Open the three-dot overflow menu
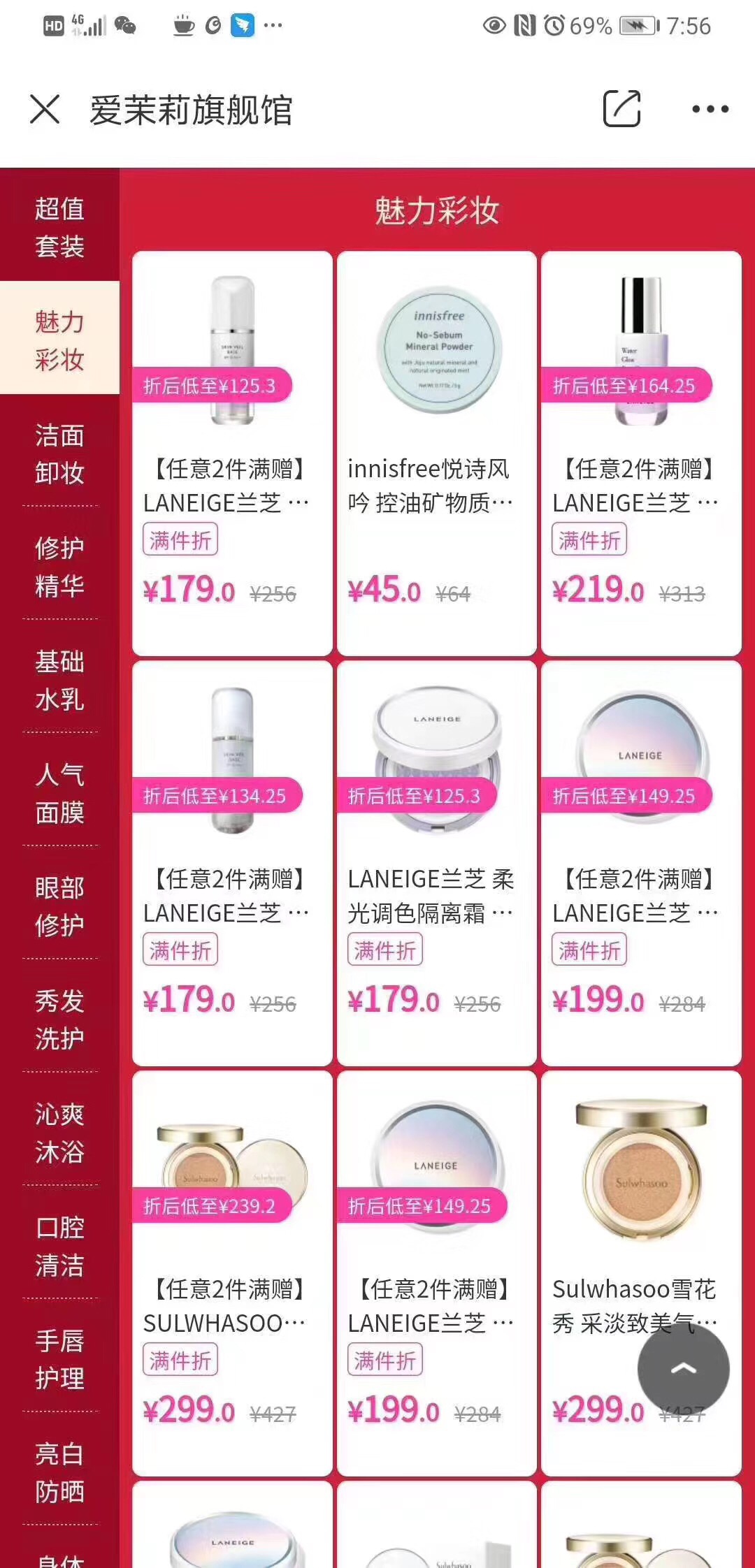The image size is (755, 1568). (x=710, y=109)
